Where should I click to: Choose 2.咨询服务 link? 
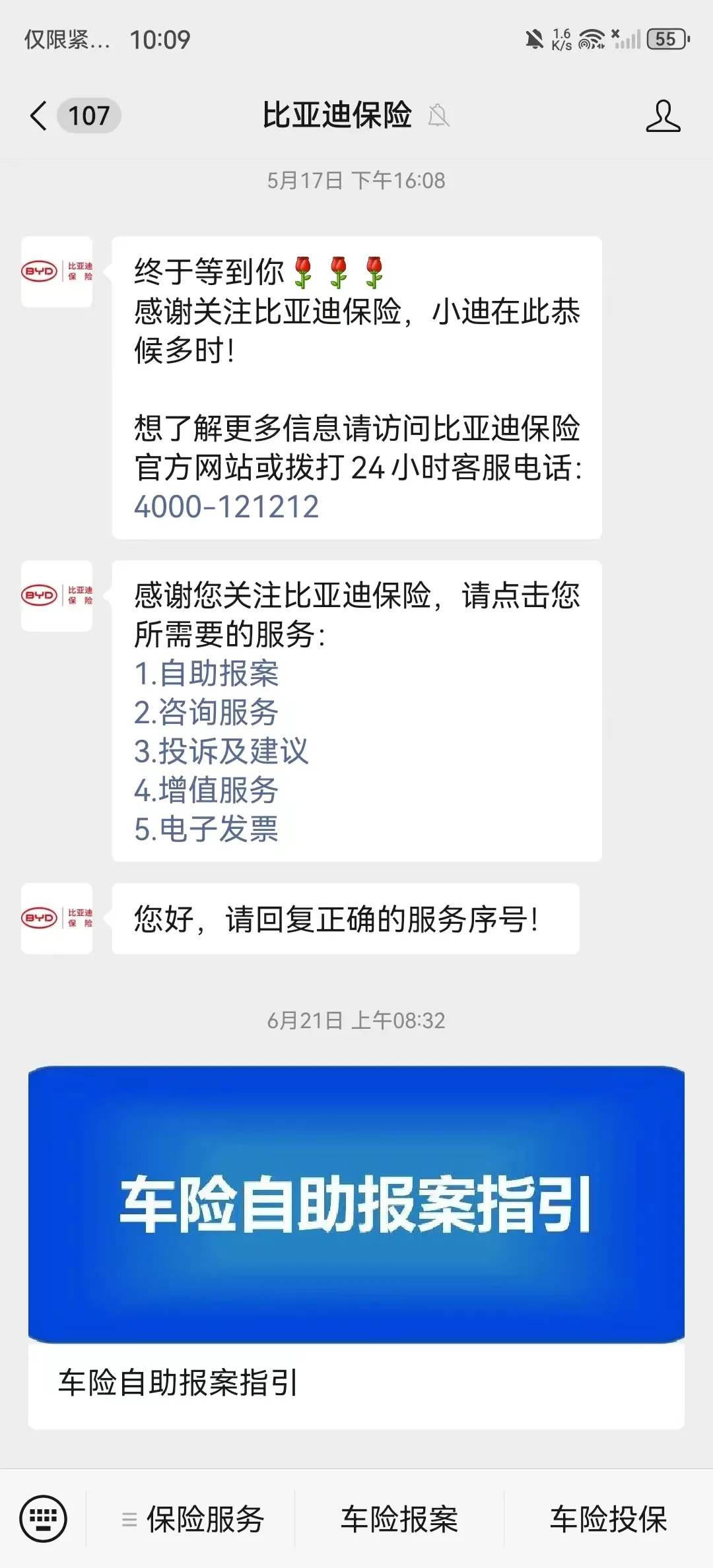(206, 713)
